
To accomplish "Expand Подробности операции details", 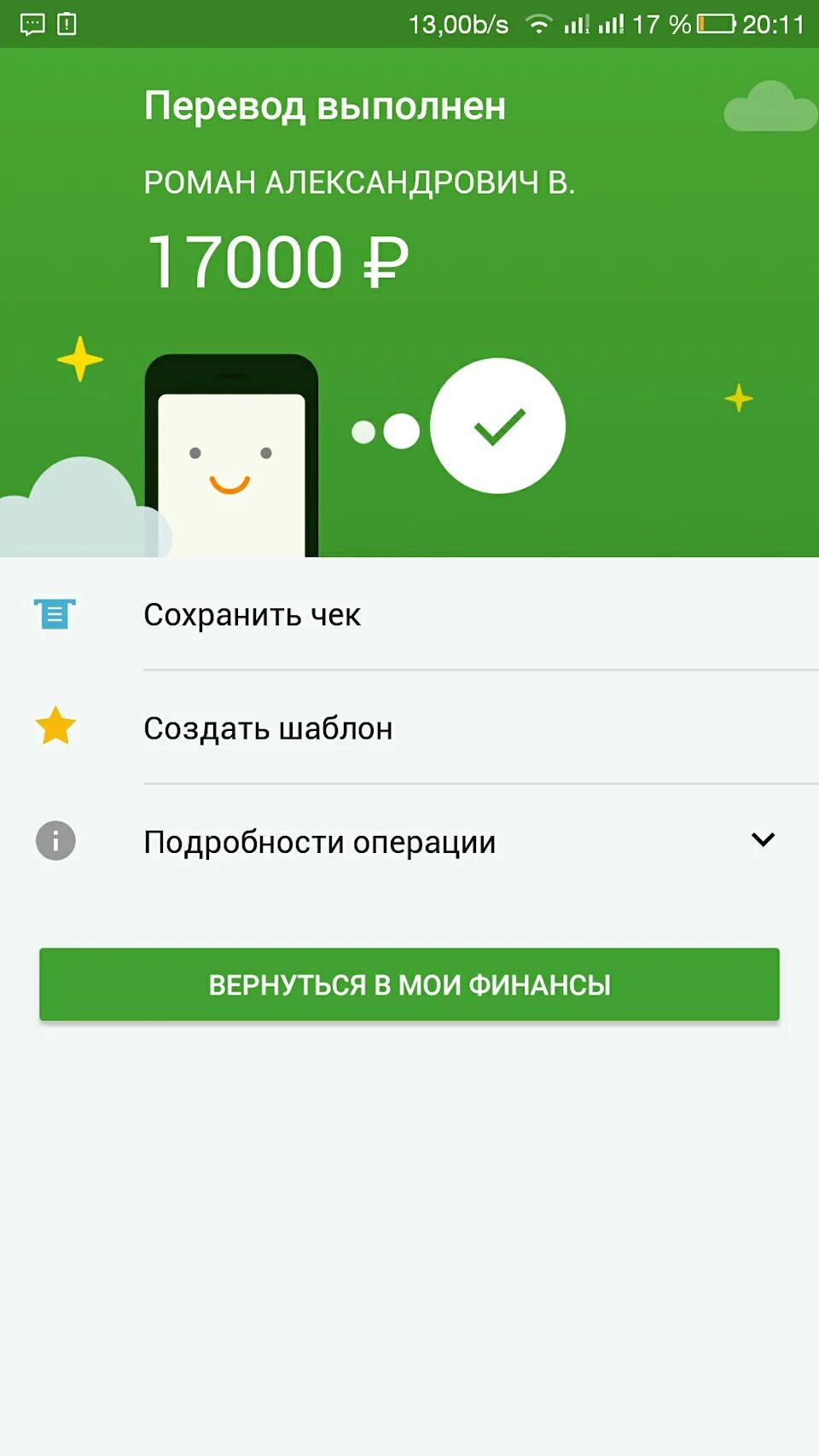I will (x=409, y=841).
